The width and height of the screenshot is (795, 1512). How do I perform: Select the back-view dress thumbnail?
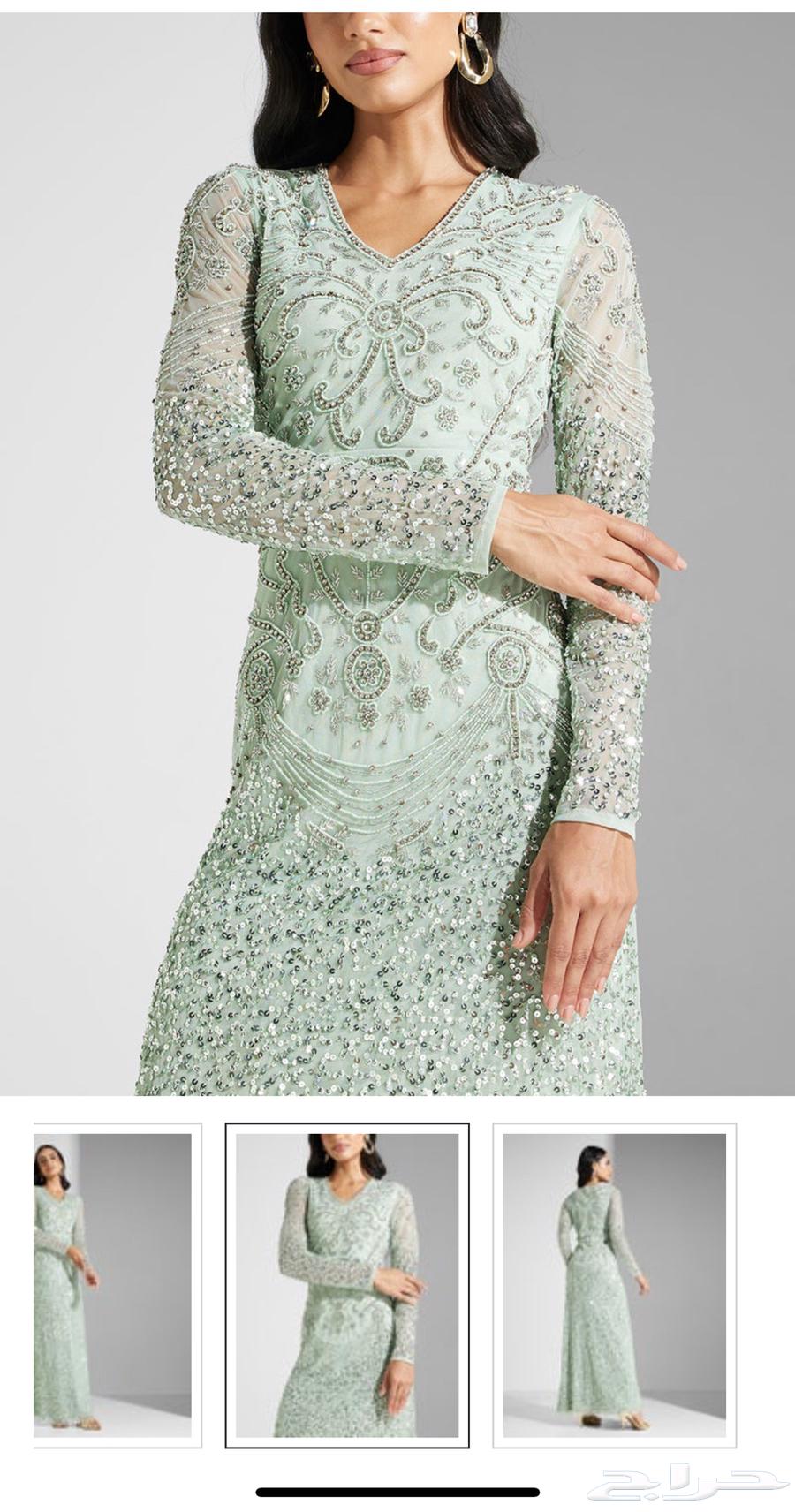coord(614,1285)
